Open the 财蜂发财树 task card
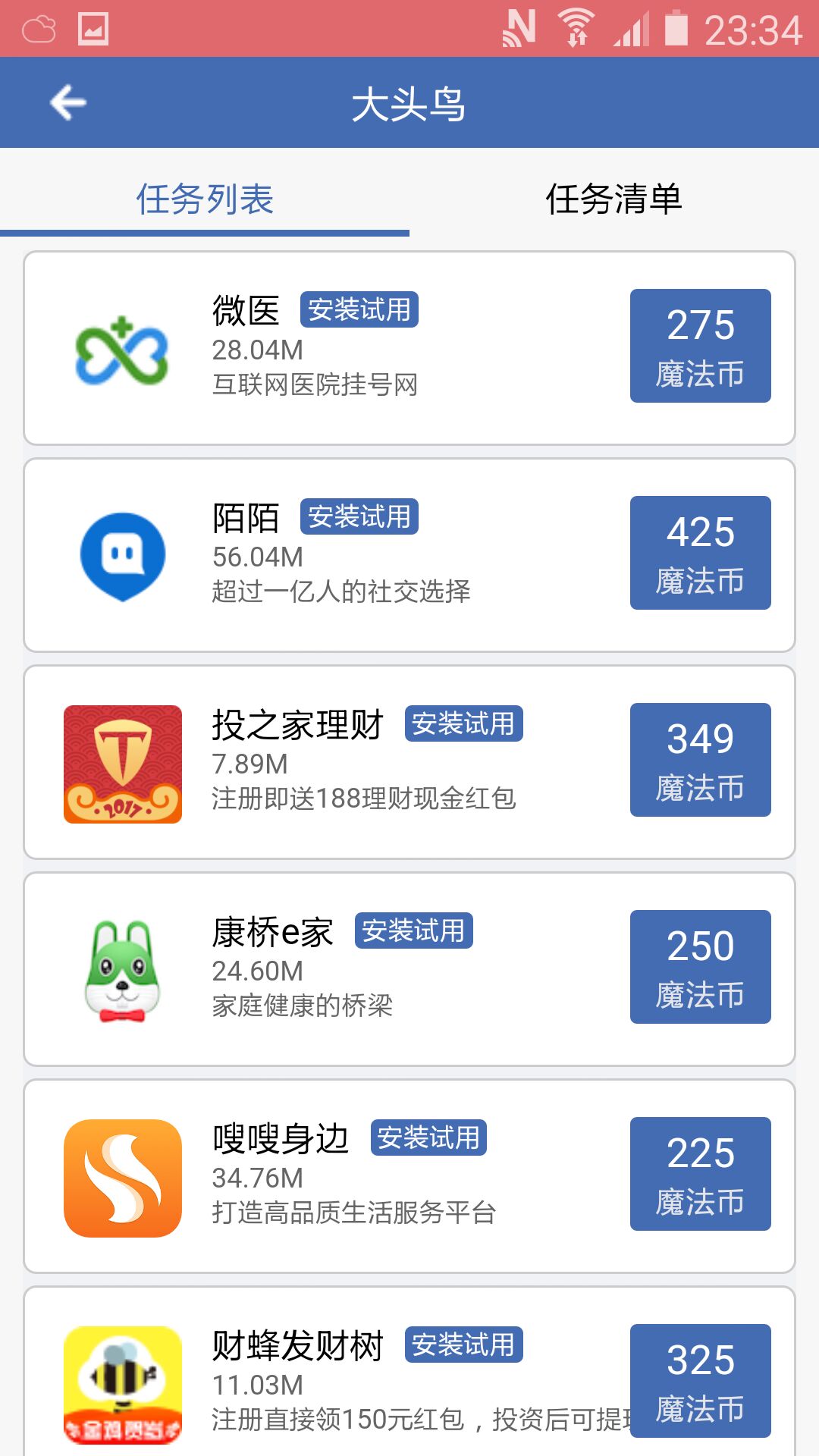The width and height of the screenshot is (819, 1456). click(409, 1371)
